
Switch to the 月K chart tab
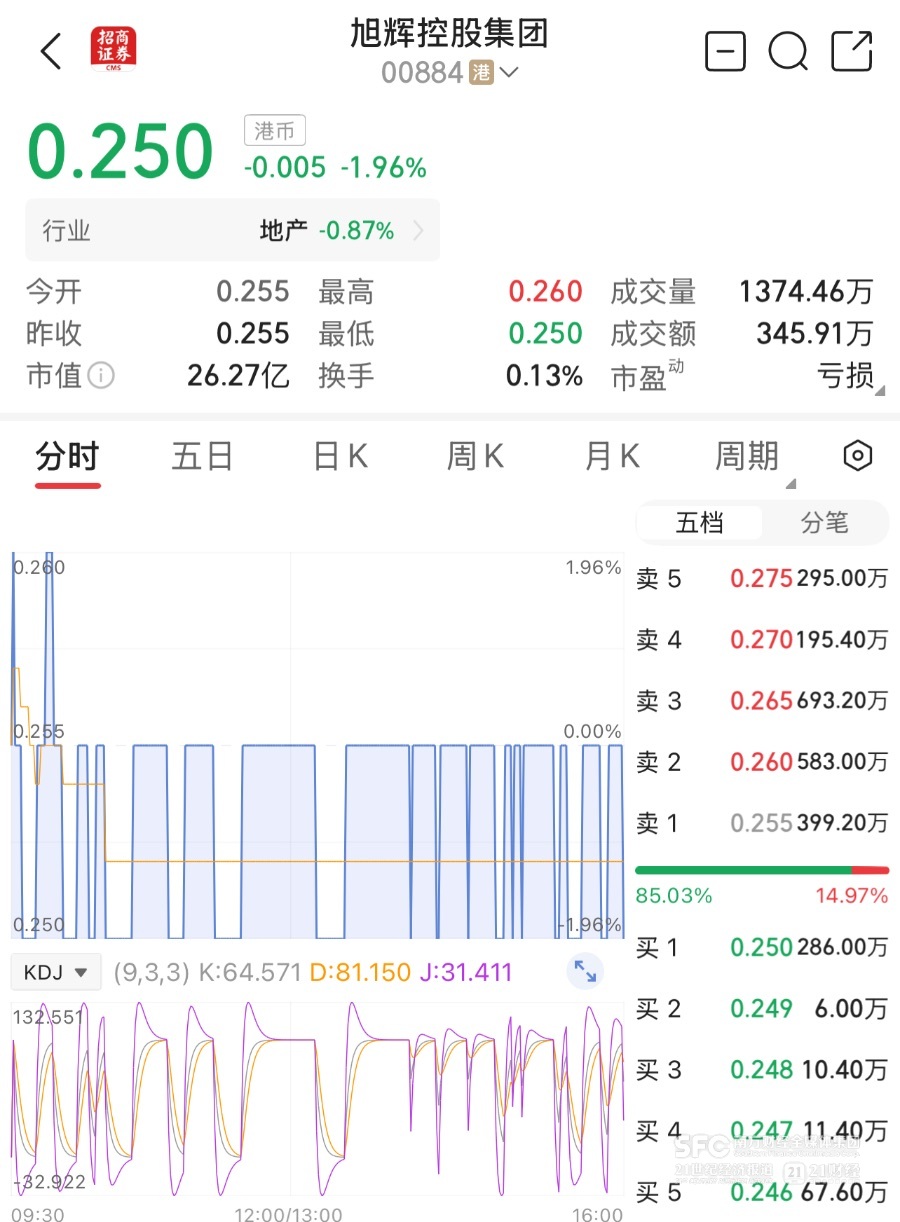(x=611, y=457)
